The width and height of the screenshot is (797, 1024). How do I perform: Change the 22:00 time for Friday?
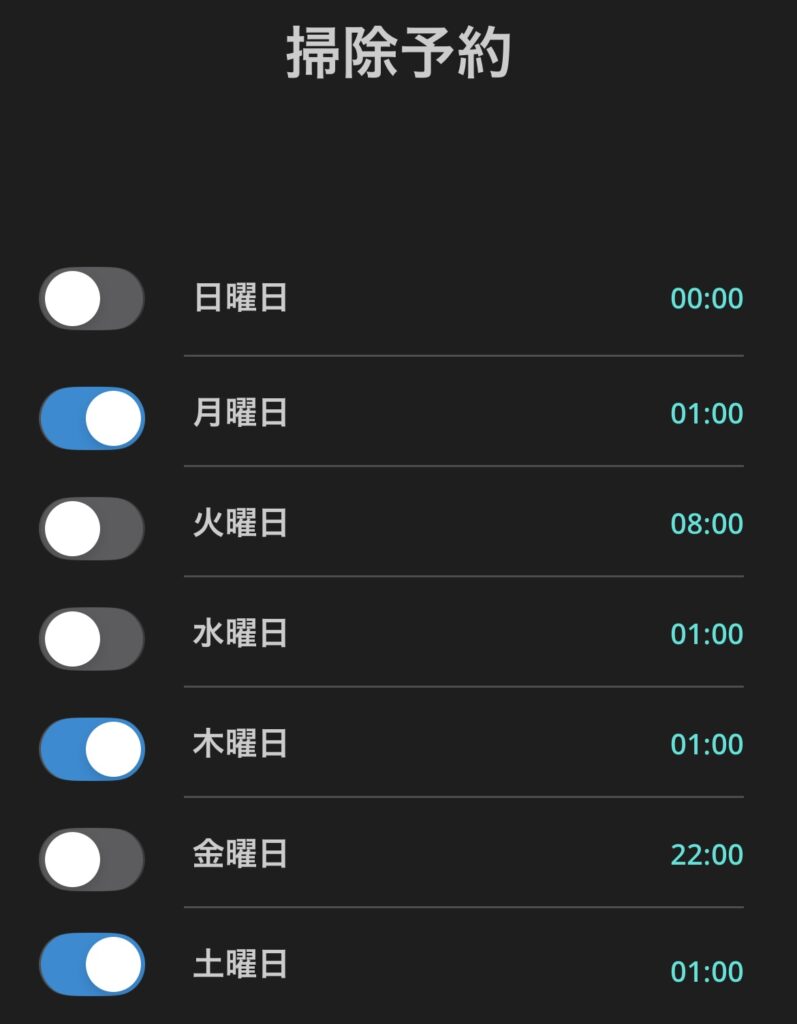pyautogui.click(x=707, y=857)
